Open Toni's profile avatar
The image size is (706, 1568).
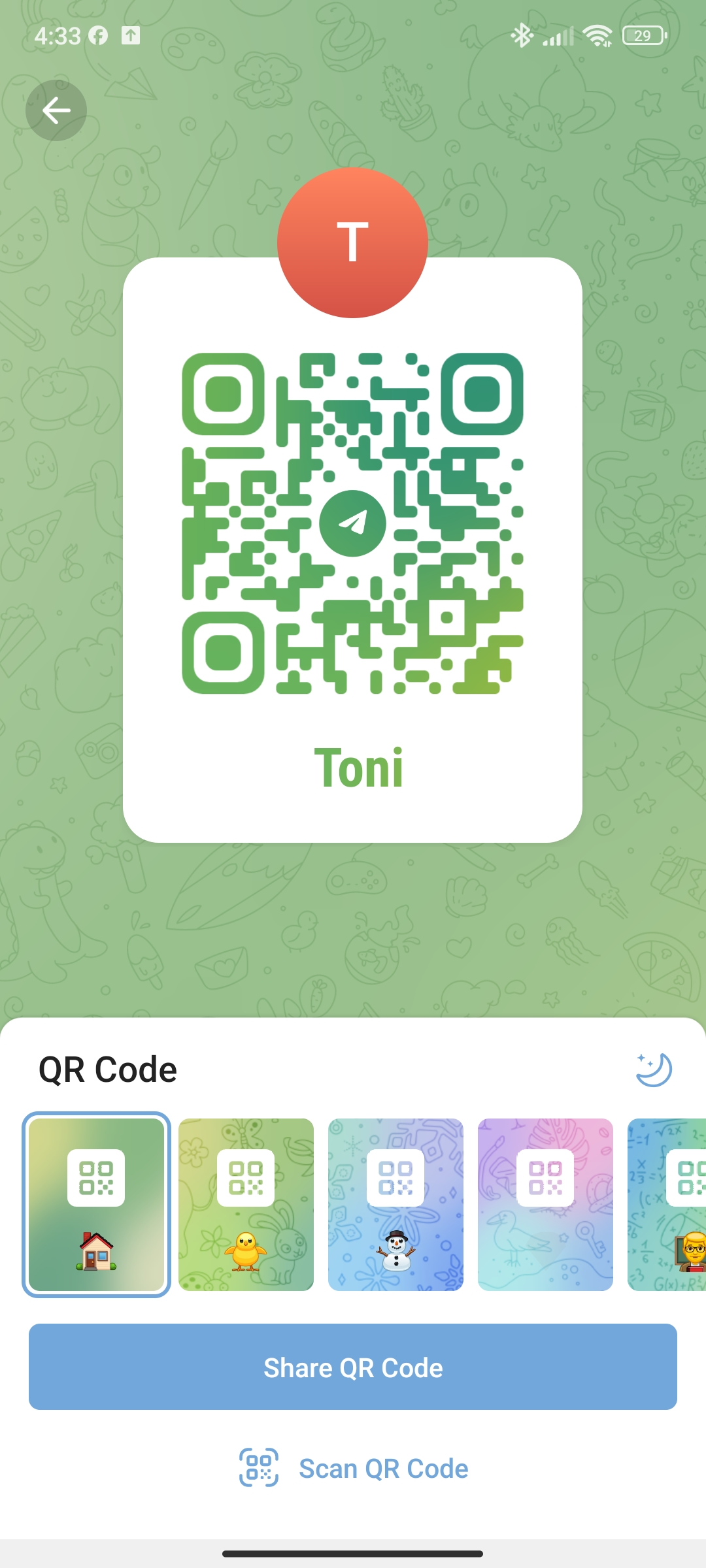353,240
